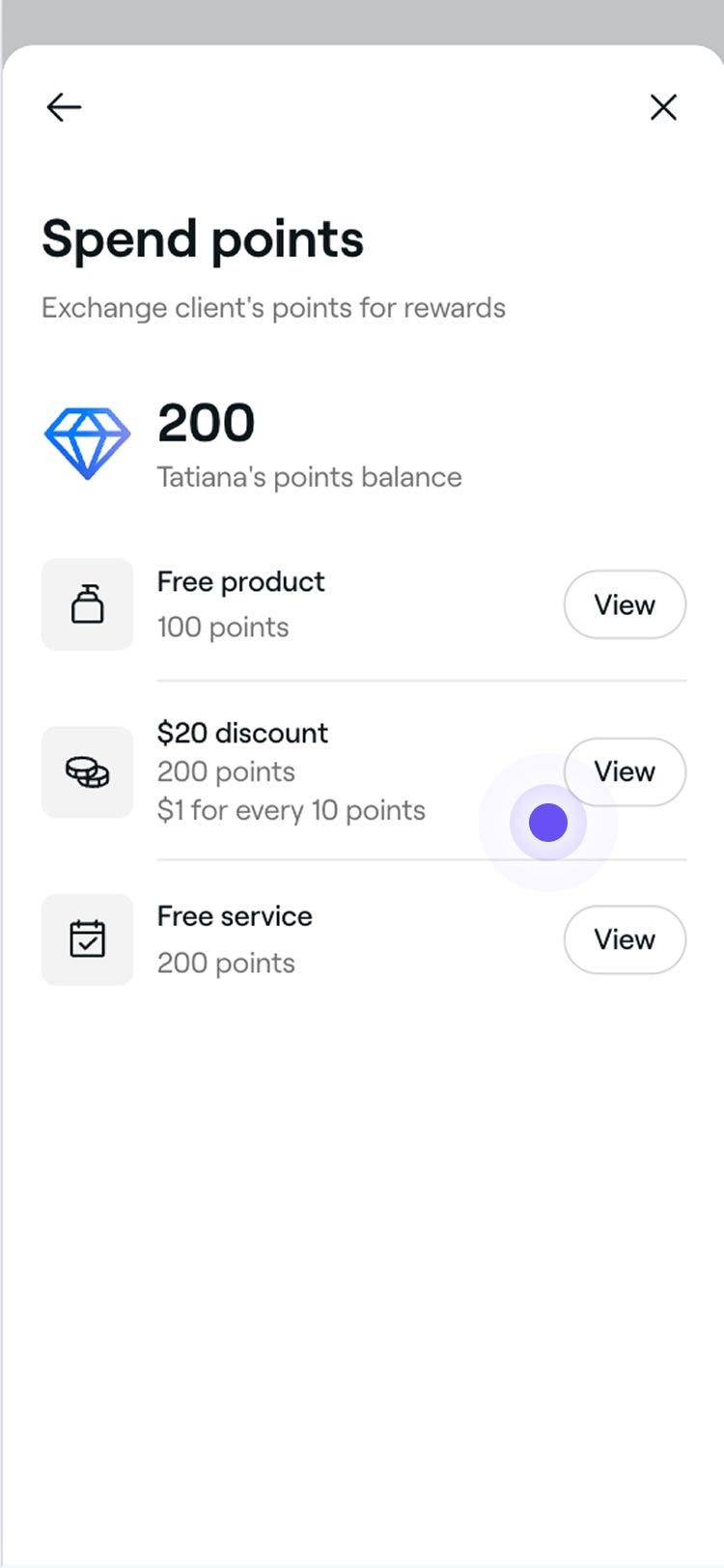Select the Spend points heading
This screenshot has height=1568, width=724.
[x=202, y=239]
